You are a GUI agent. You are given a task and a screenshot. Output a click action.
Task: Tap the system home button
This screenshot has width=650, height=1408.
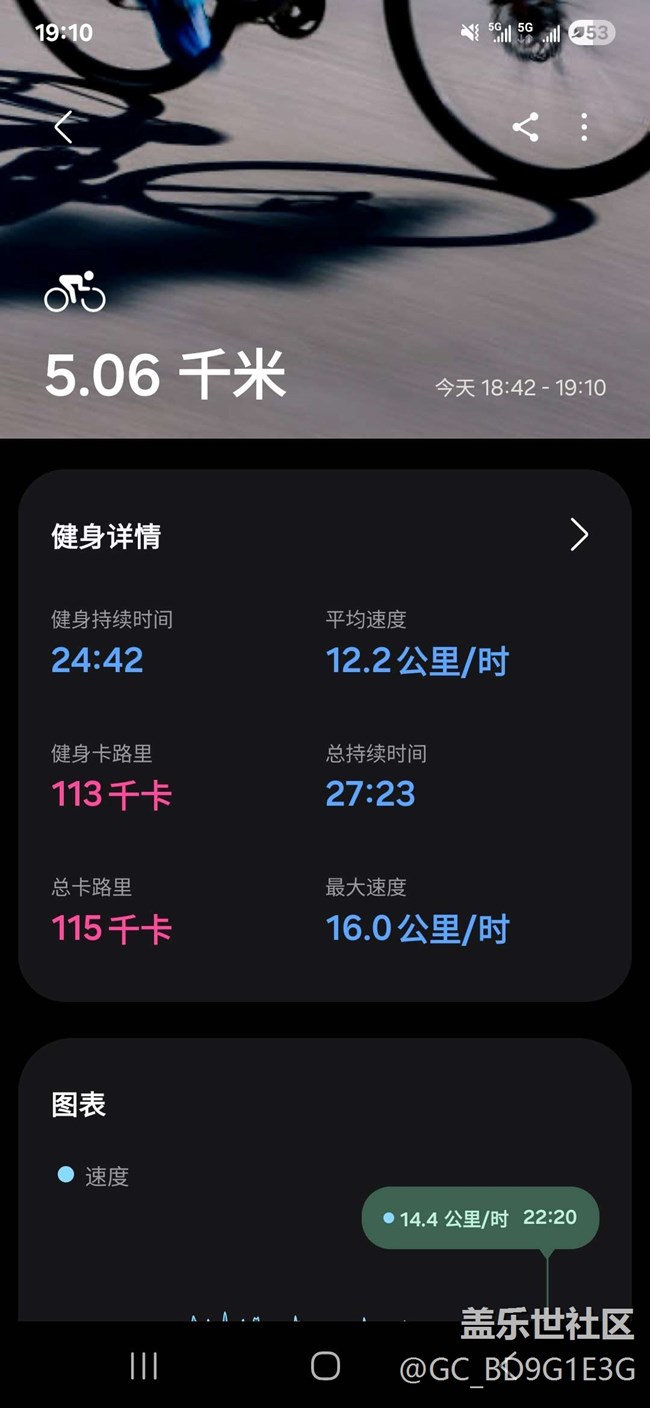coord(325,1366)
